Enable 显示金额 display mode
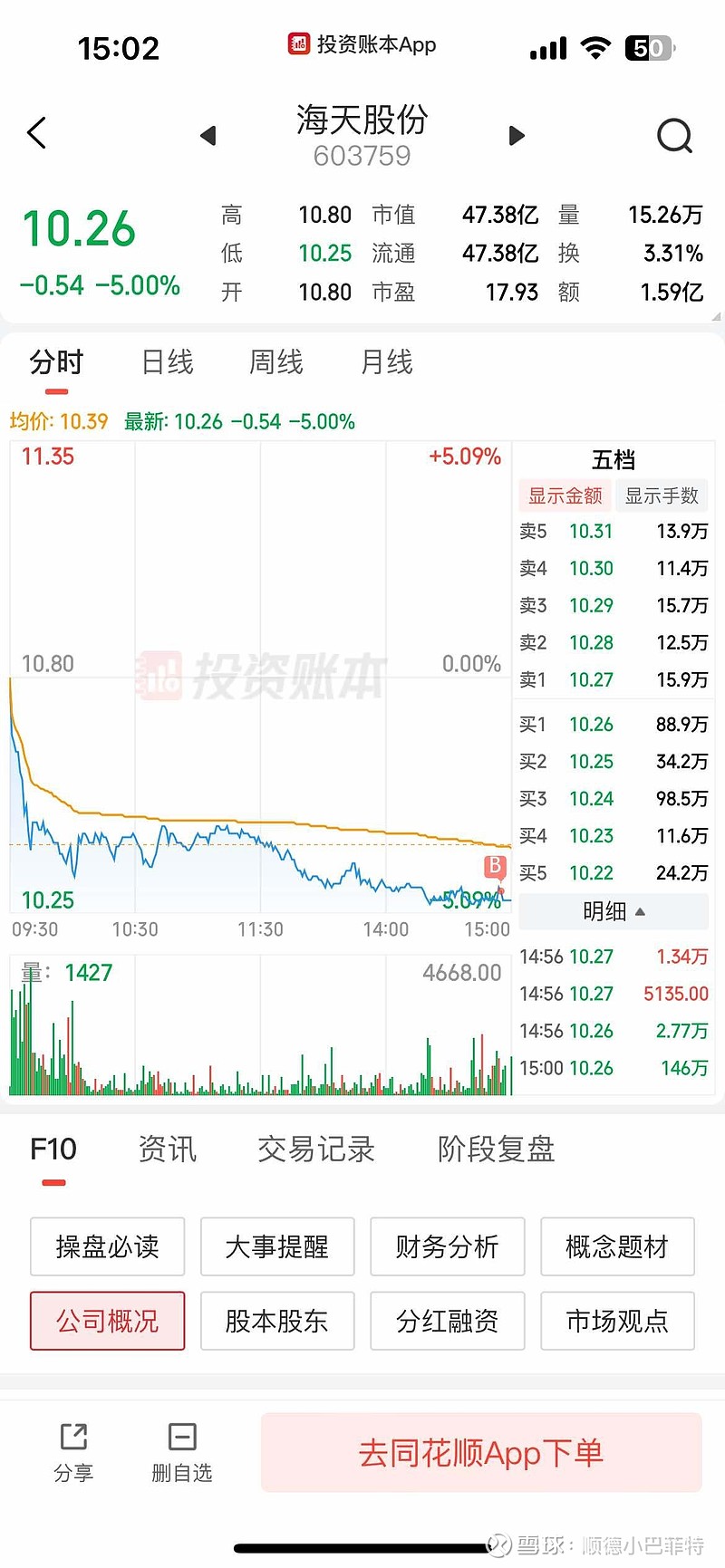The height and width of the screenshot is (1568, 725). click(x=564, y=495)
